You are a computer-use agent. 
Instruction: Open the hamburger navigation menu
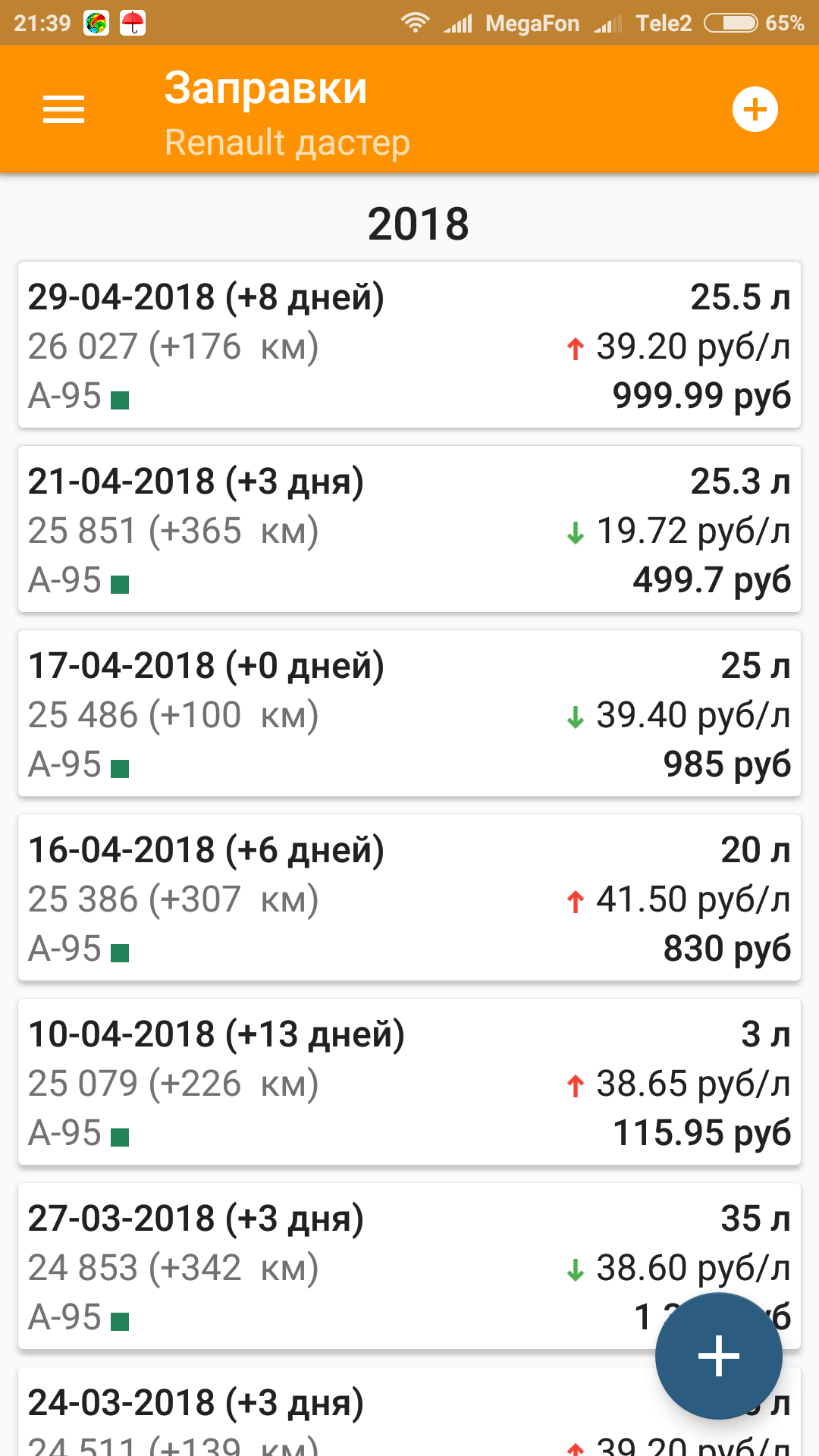pyautogui.click(x=64, y=110)
